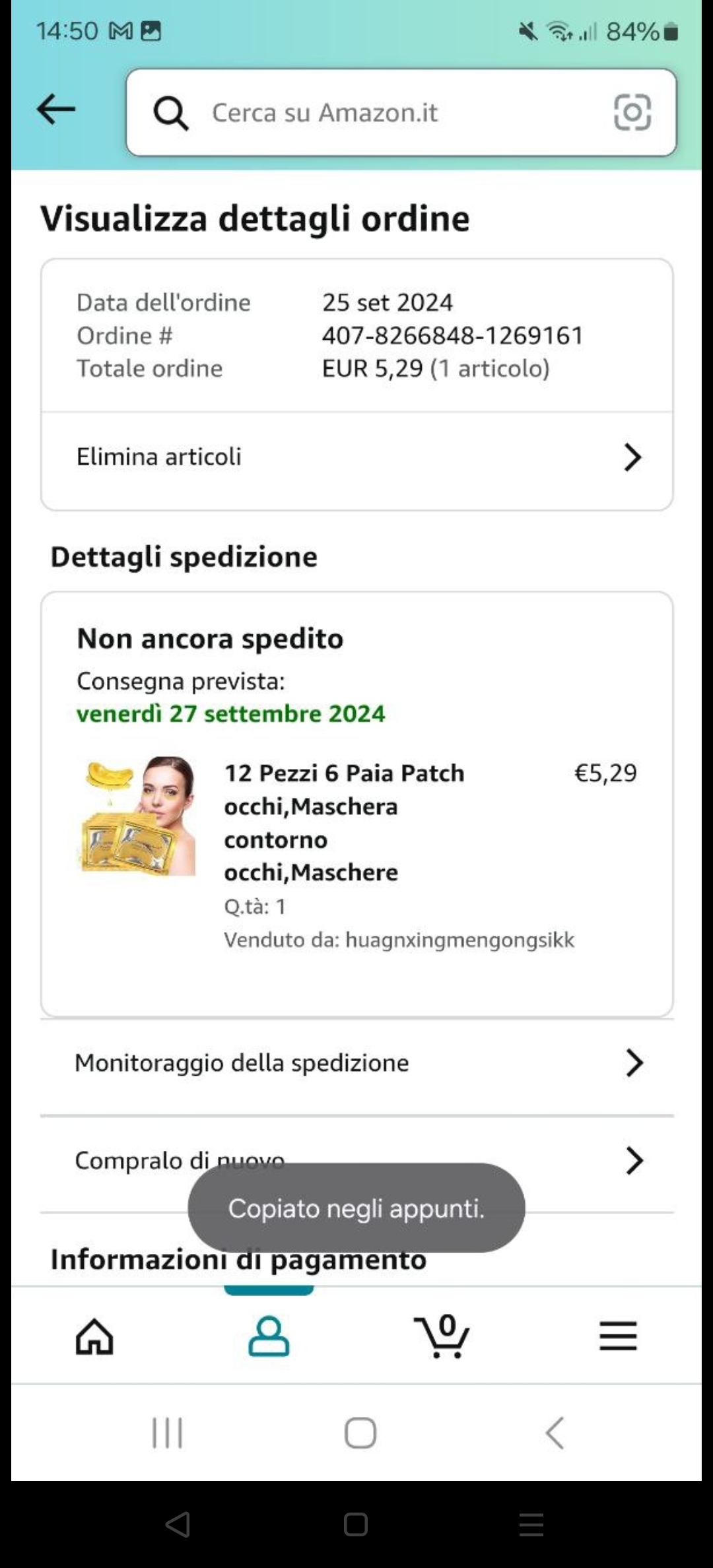Tap the system home button
Image resolution: width=713 pixels, height=1568 pixels.
(360, 1433)
